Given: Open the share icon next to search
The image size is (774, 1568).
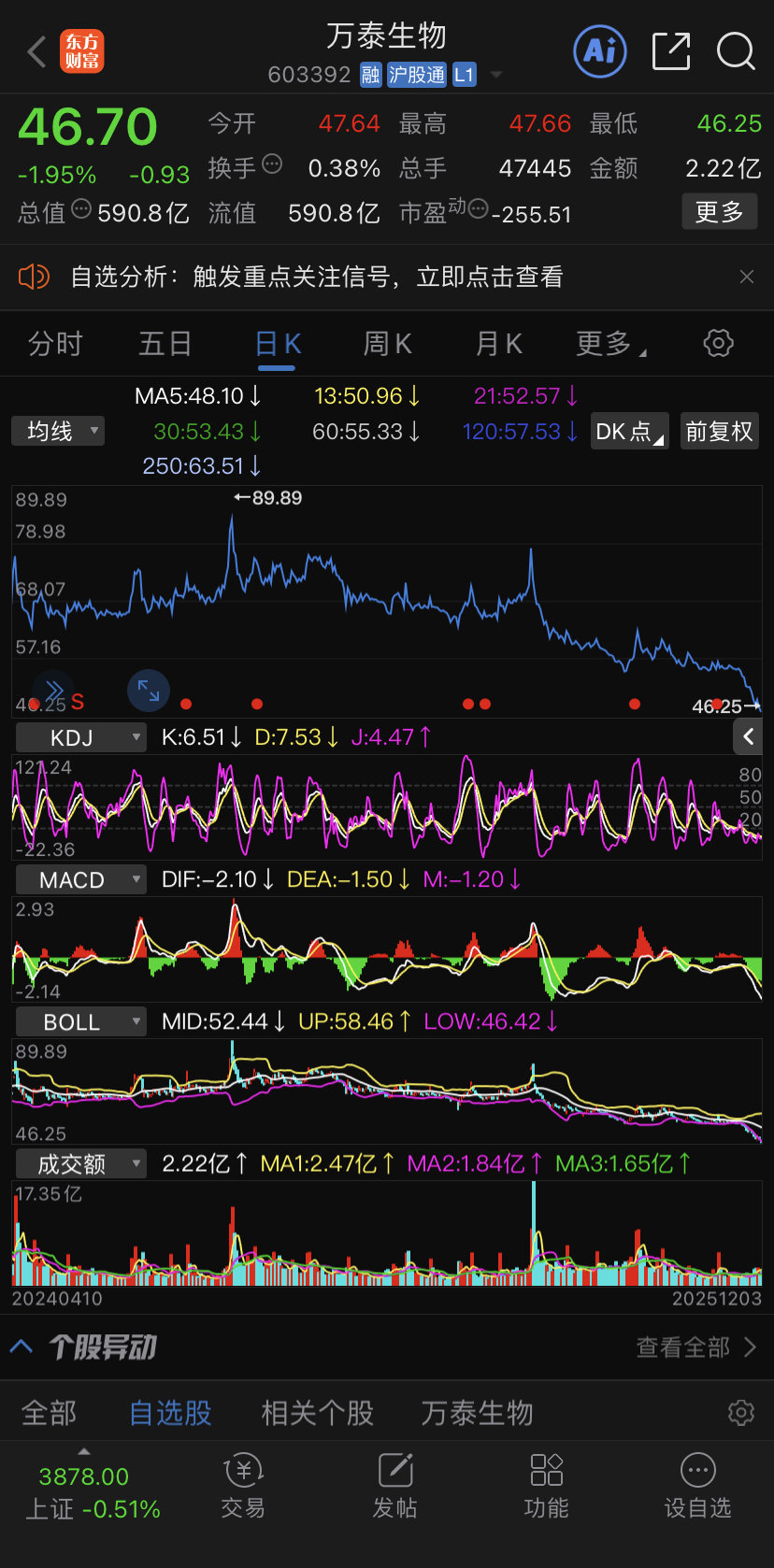Looking at the screenshot, I should click(x=671, y=51).
